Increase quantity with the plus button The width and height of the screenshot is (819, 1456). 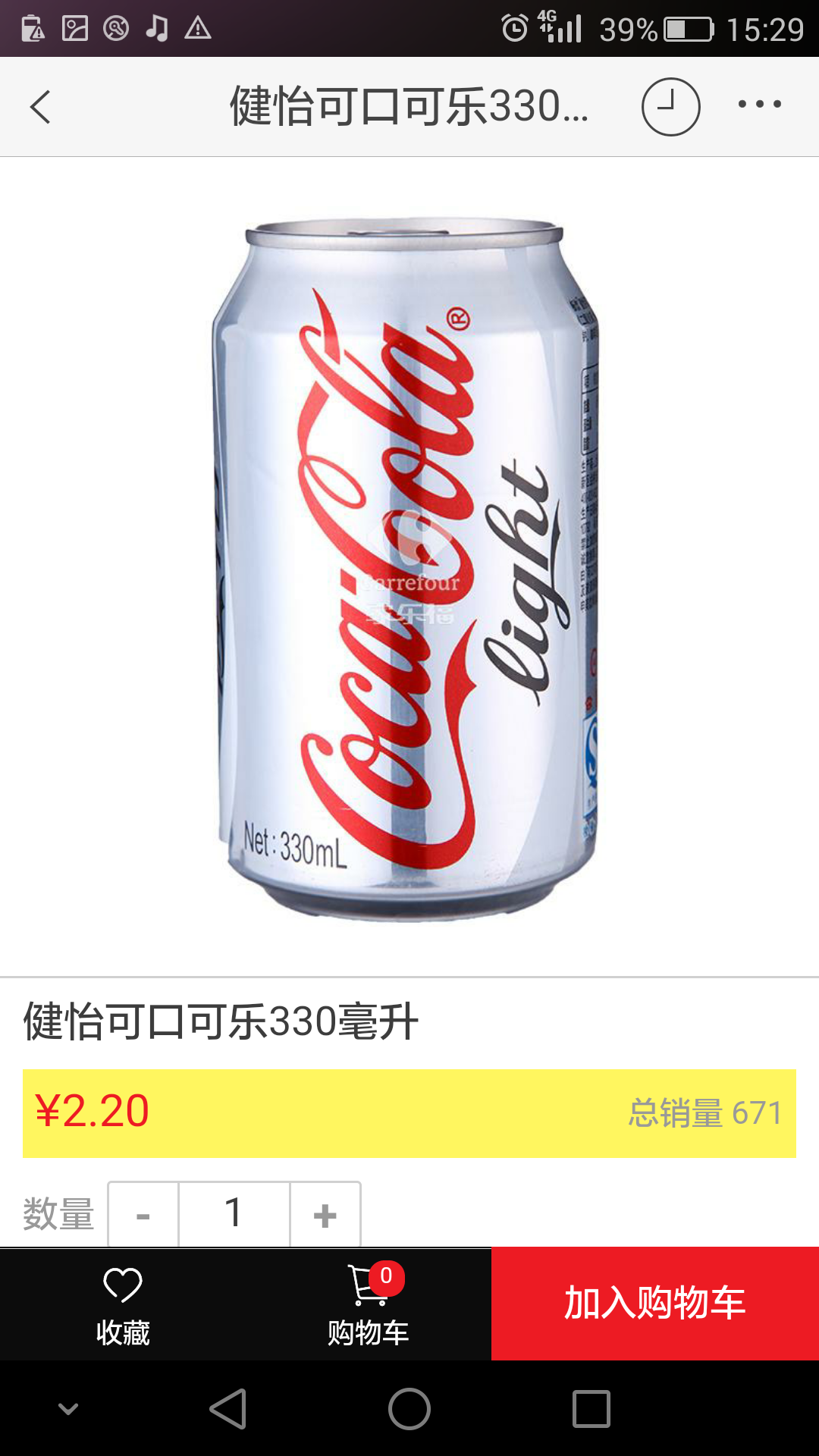coord(325,1213)
